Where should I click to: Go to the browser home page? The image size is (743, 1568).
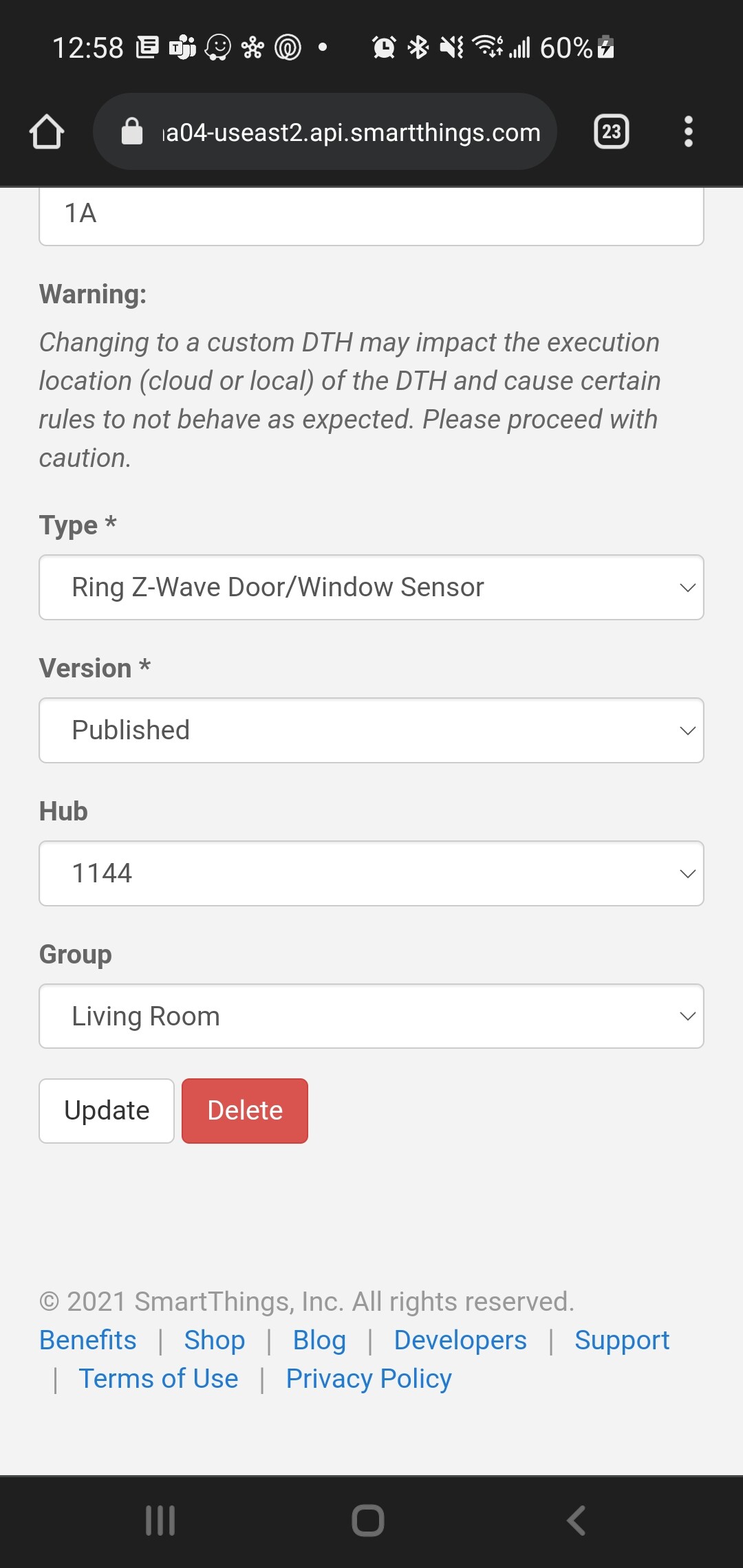tap(47, 131)
